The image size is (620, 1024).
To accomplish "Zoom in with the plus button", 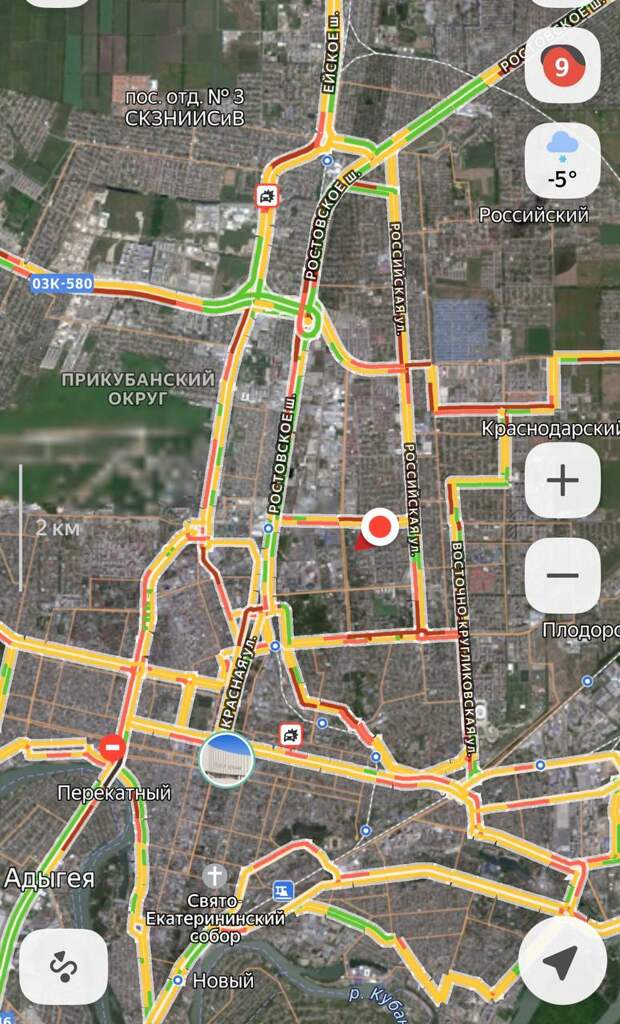I will point(562,481).
